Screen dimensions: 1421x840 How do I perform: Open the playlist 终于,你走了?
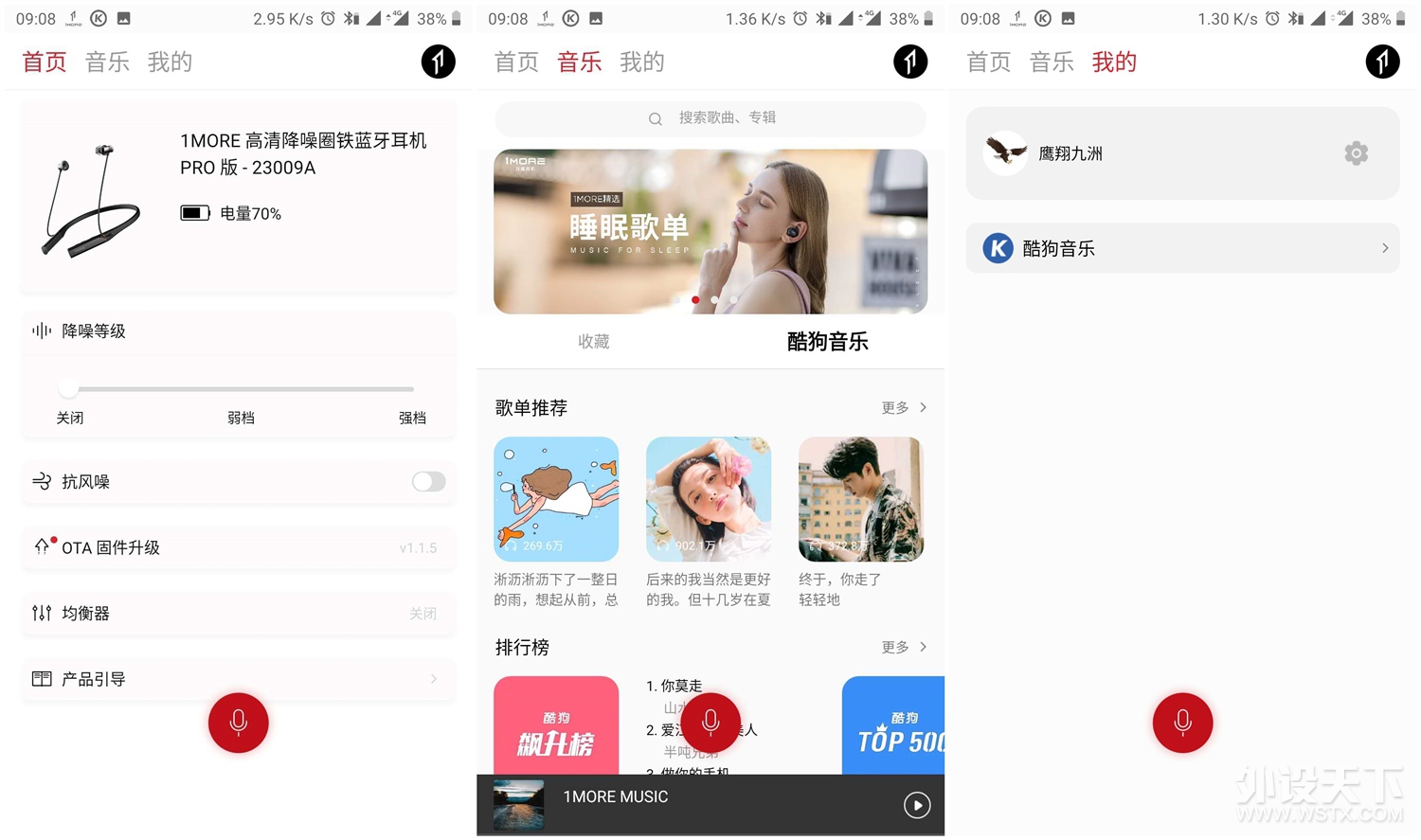pos(860,499)
